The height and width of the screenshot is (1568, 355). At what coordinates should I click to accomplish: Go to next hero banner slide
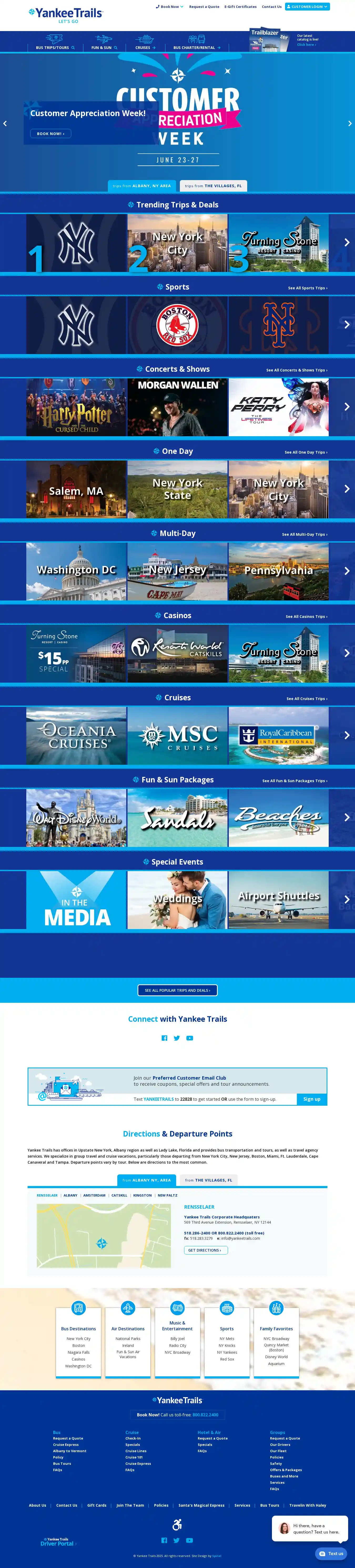click(x=349, y=123)
